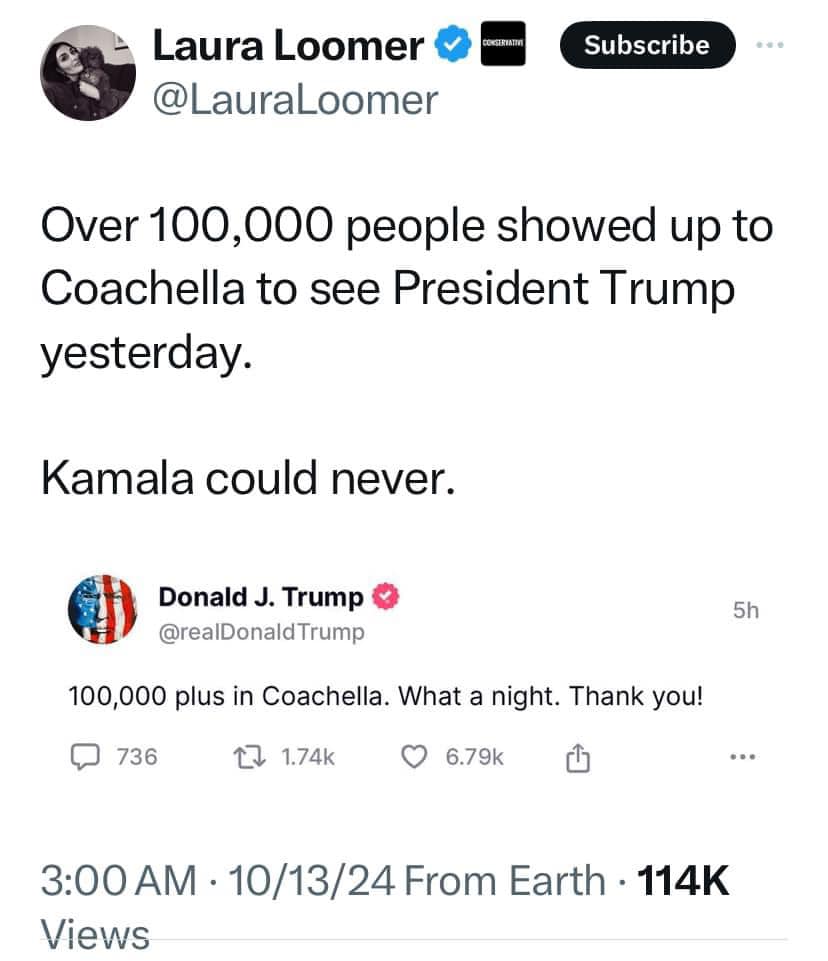
Task: Subscribe to Laura Loomer
Action: point(646,45)
